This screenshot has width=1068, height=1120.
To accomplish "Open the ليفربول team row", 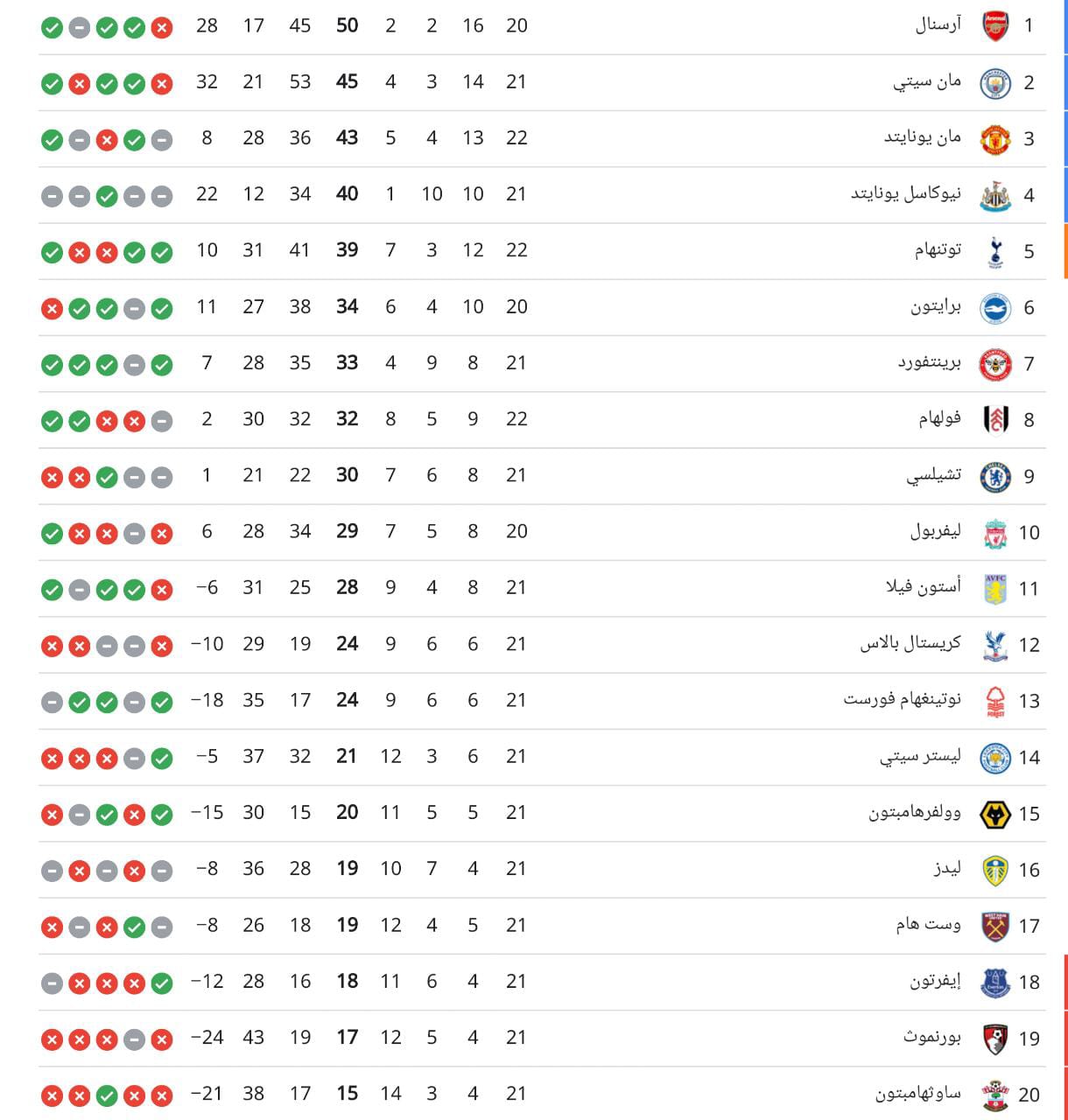I will point(935,532).
